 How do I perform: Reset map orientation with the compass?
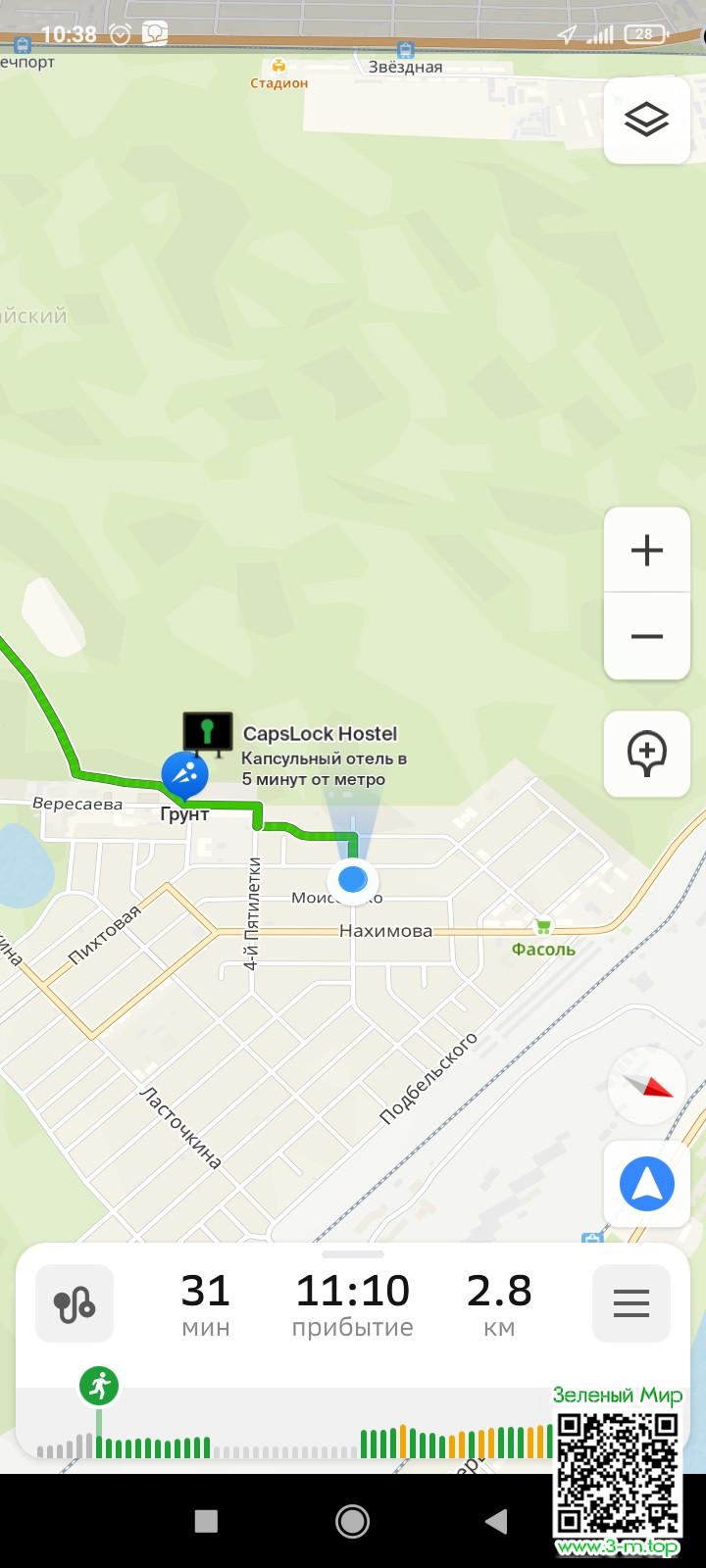pyautogui.click(x=646, y=1086)
